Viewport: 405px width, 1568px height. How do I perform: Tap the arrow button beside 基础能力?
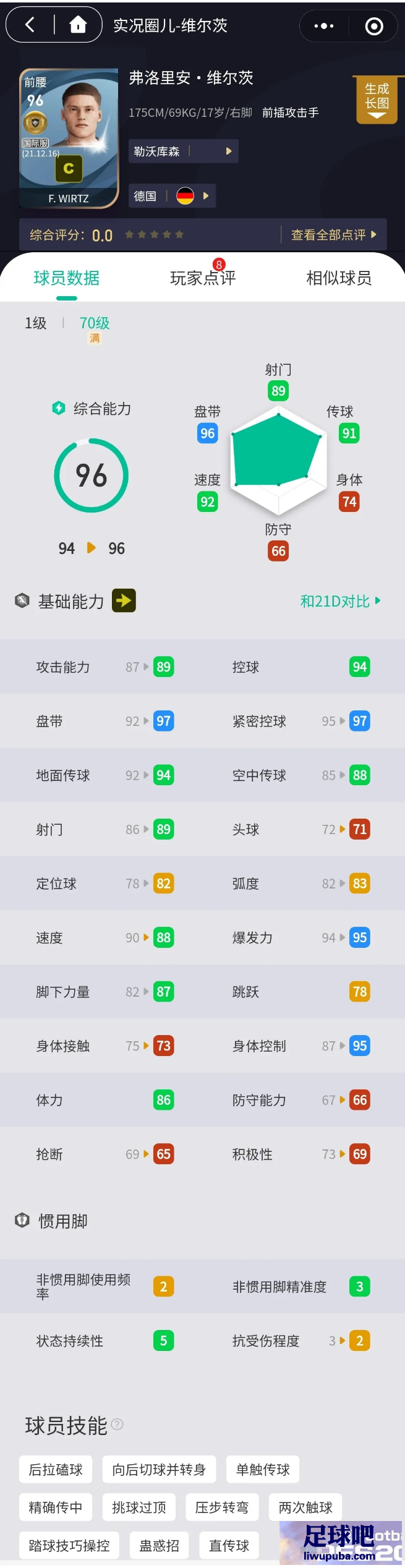[x=124, y=600]
